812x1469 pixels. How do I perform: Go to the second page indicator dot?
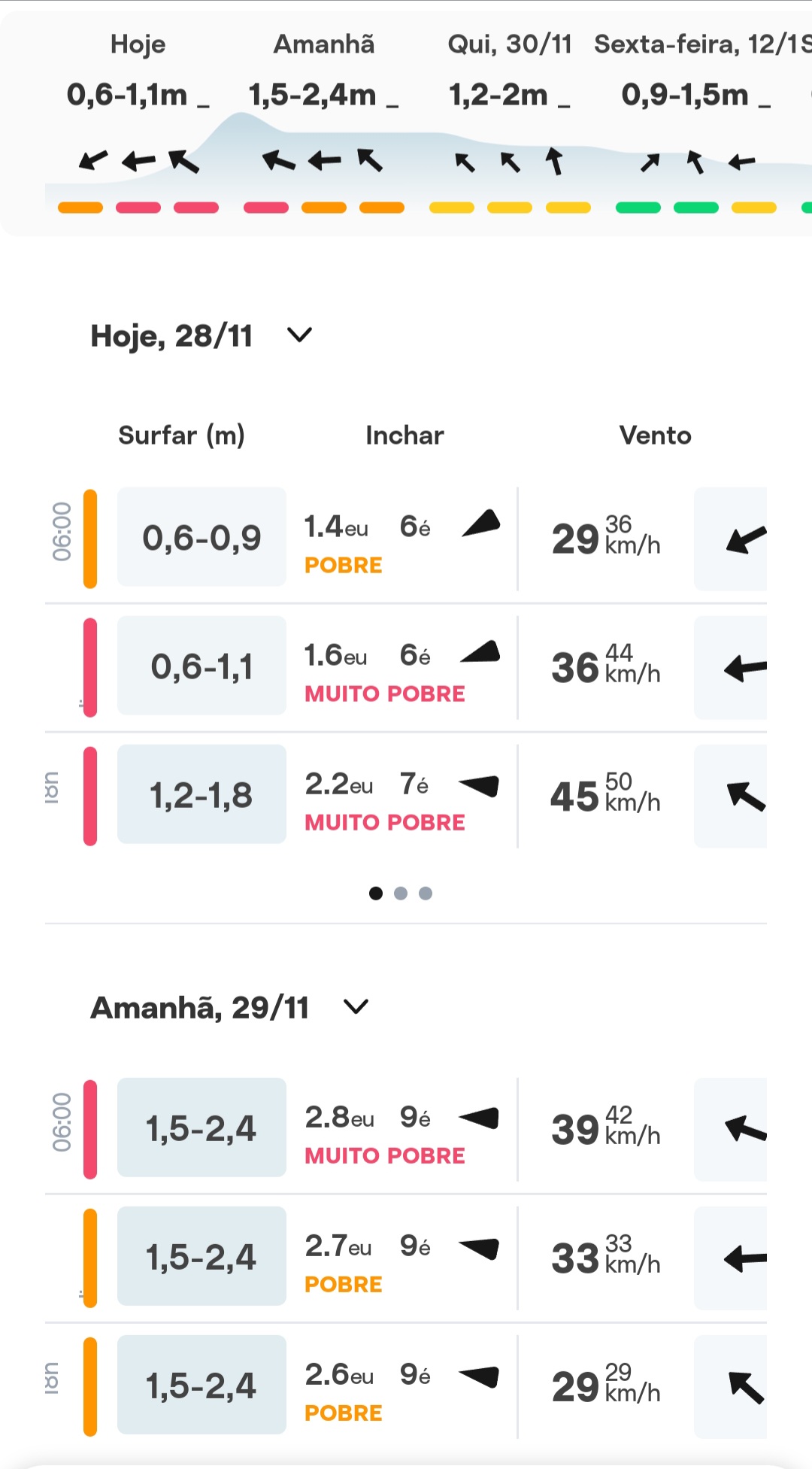[x=401, y=893]
